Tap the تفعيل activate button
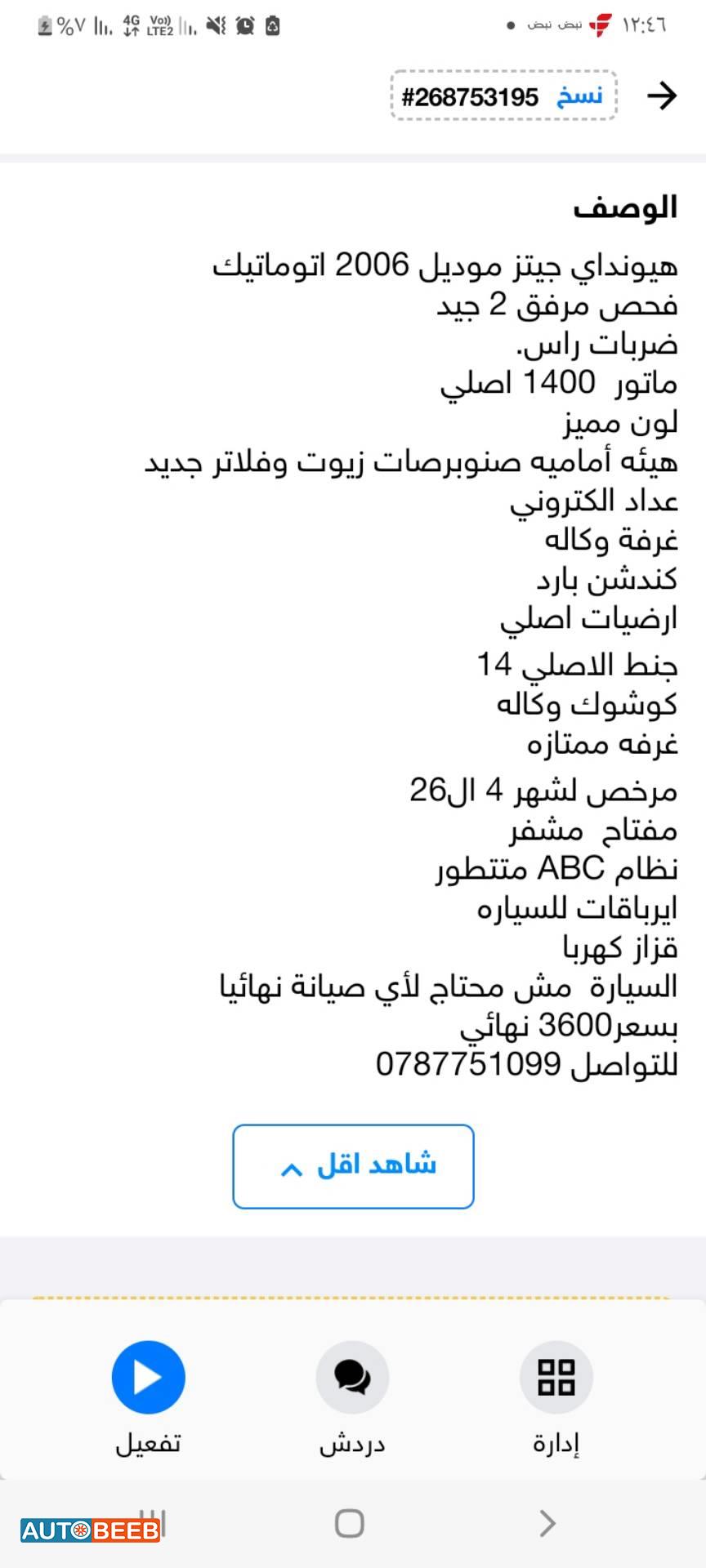This screenshot has width=706, height=1568. (x=148, y=1378)
